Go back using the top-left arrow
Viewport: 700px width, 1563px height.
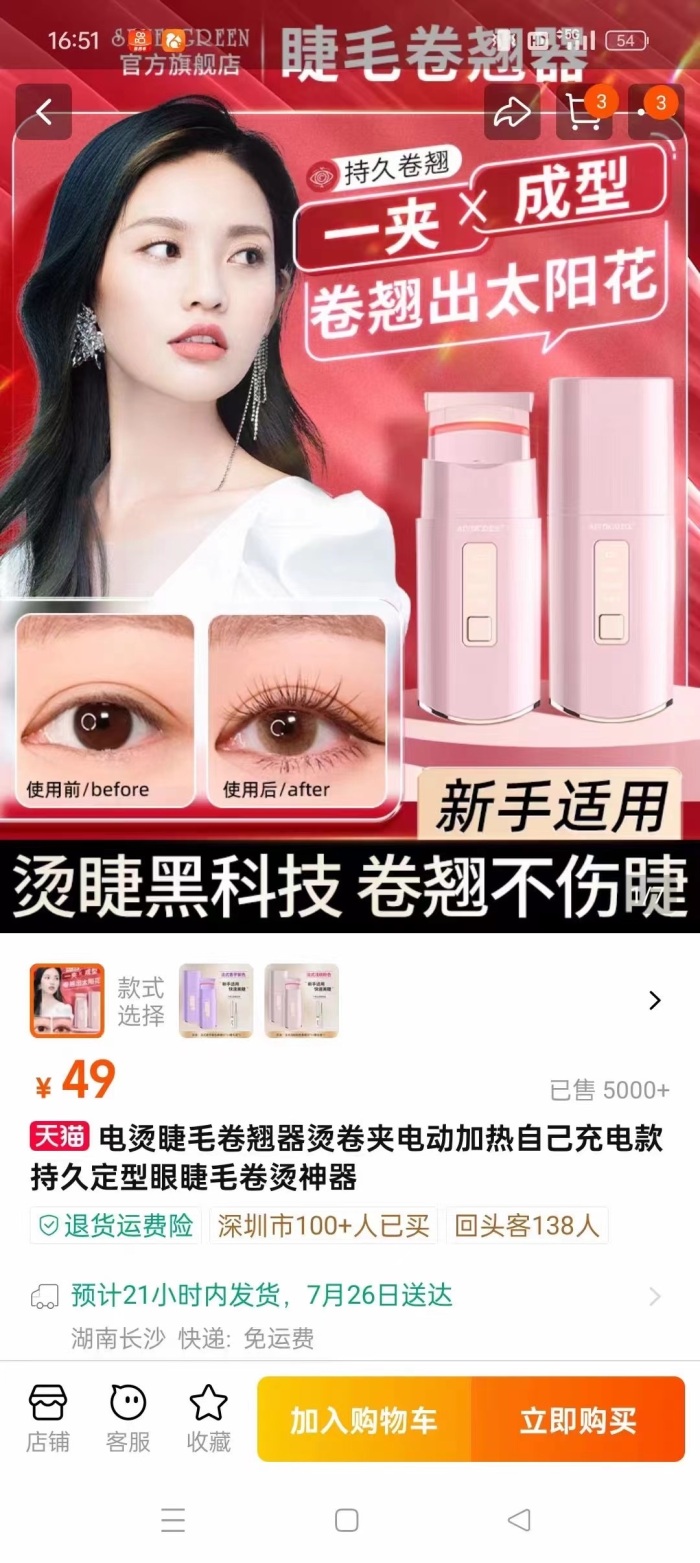click(44, 112)
